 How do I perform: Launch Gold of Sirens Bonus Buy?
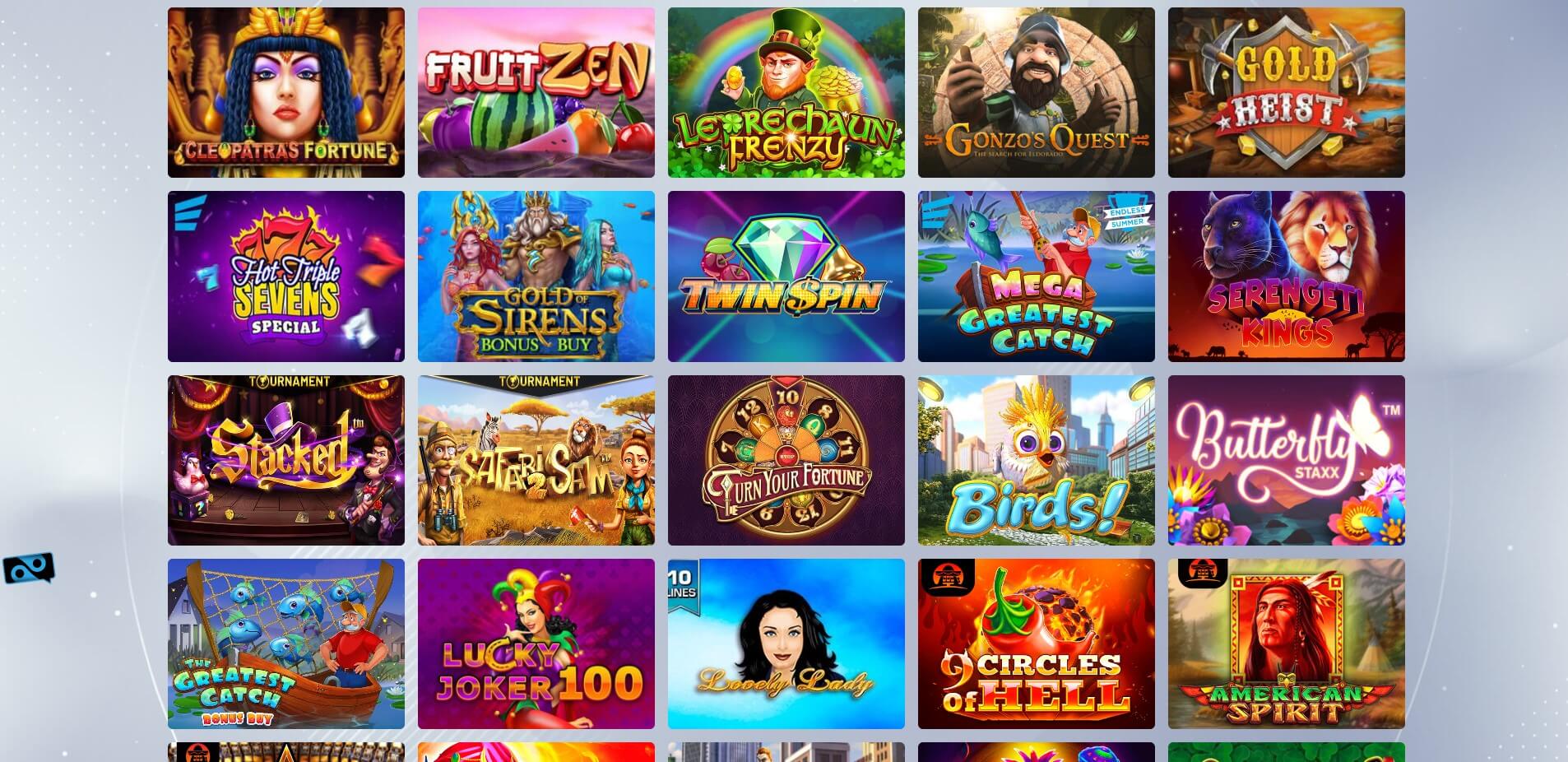(536, 276)
